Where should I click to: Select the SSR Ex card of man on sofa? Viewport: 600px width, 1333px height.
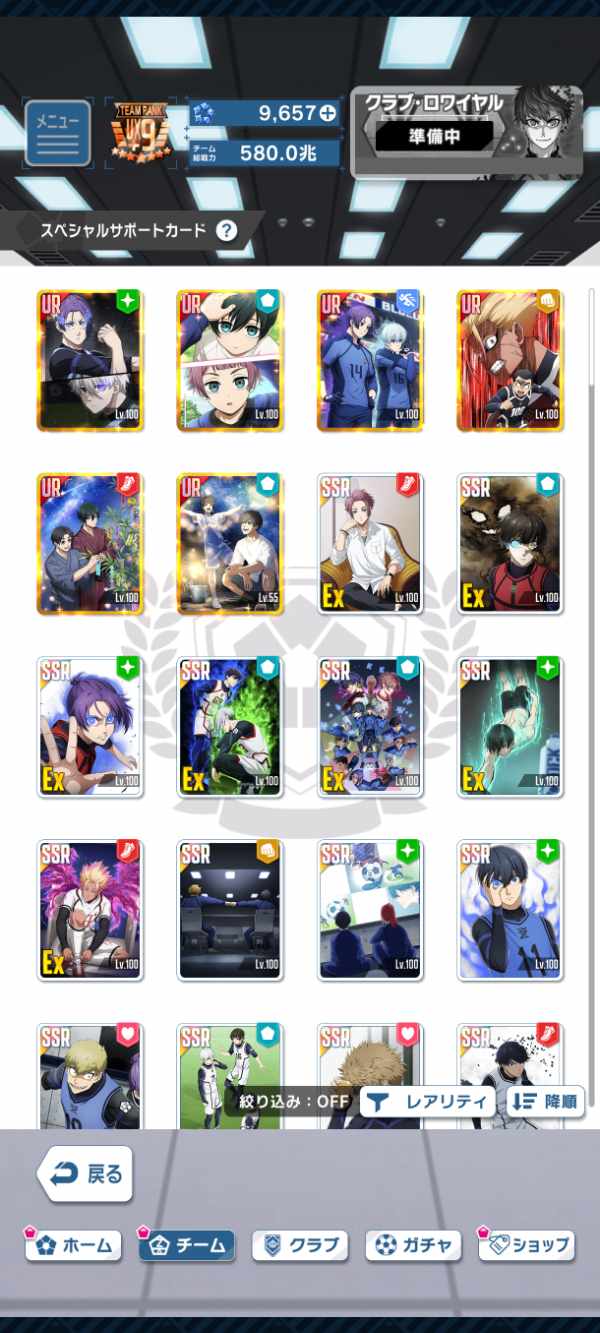(x=370, y=544)
